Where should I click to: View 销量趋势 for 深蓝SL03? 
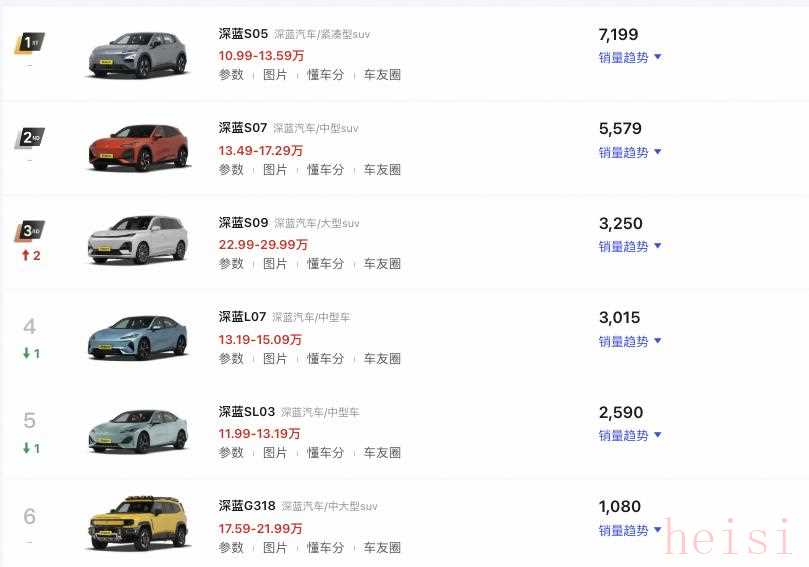point(630,436)
